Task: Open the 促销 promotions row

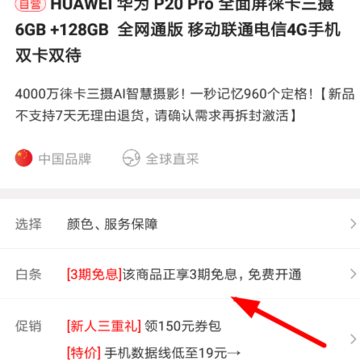Action: [180, 330]
